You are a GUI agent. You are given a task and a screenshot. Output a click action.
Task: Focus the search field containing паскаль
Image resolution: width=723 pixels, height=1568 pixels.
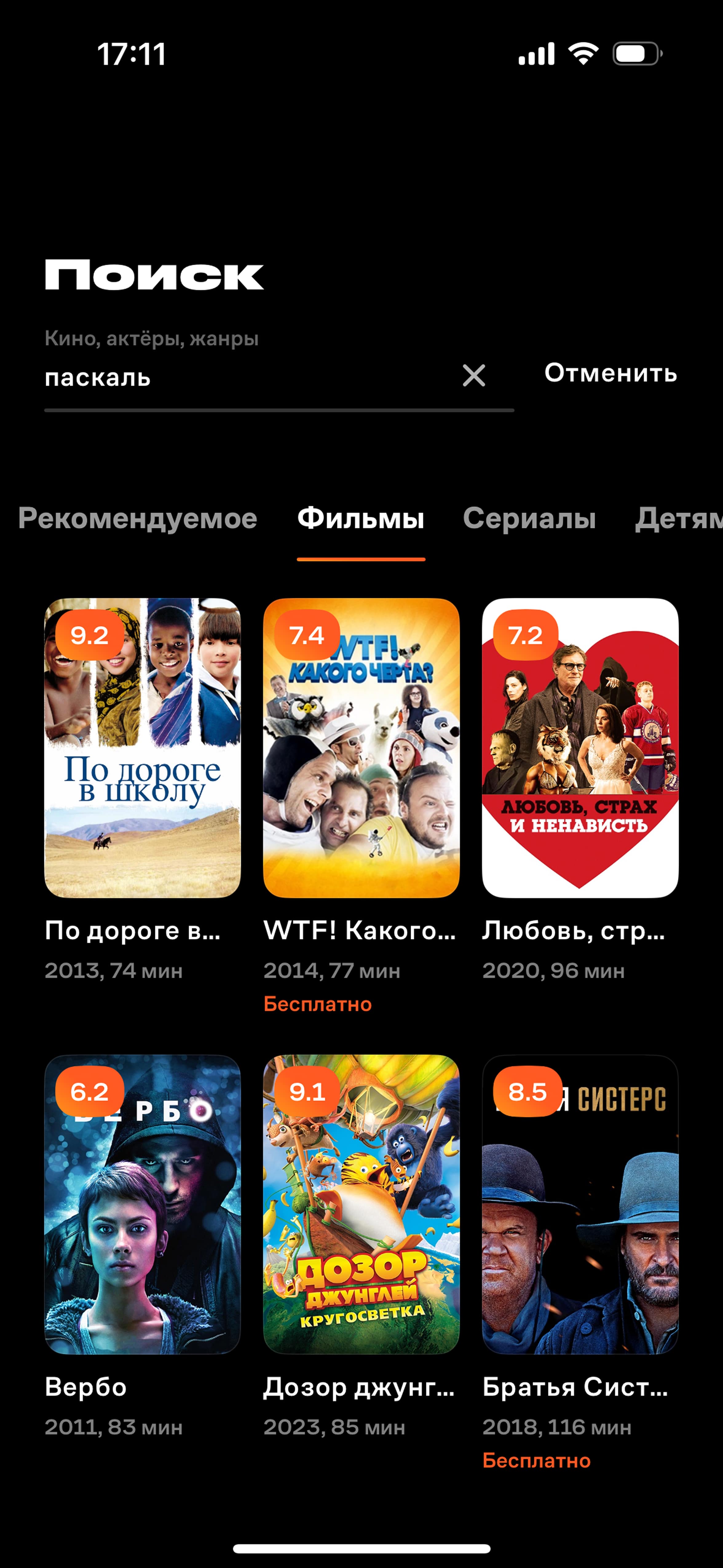(x=243, y=378)
